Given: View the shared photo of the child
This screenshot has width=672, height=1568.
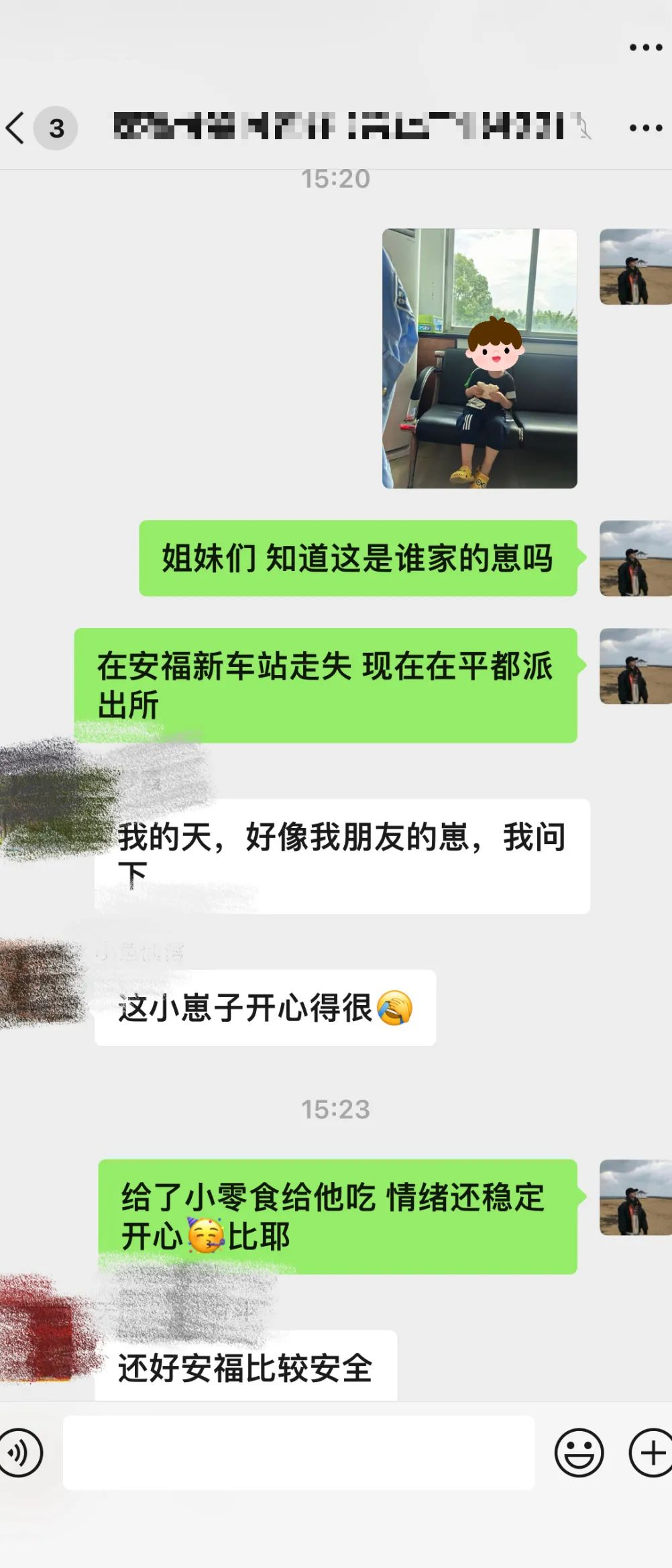Looking at the screenshot, I should [x=480, y=358].
